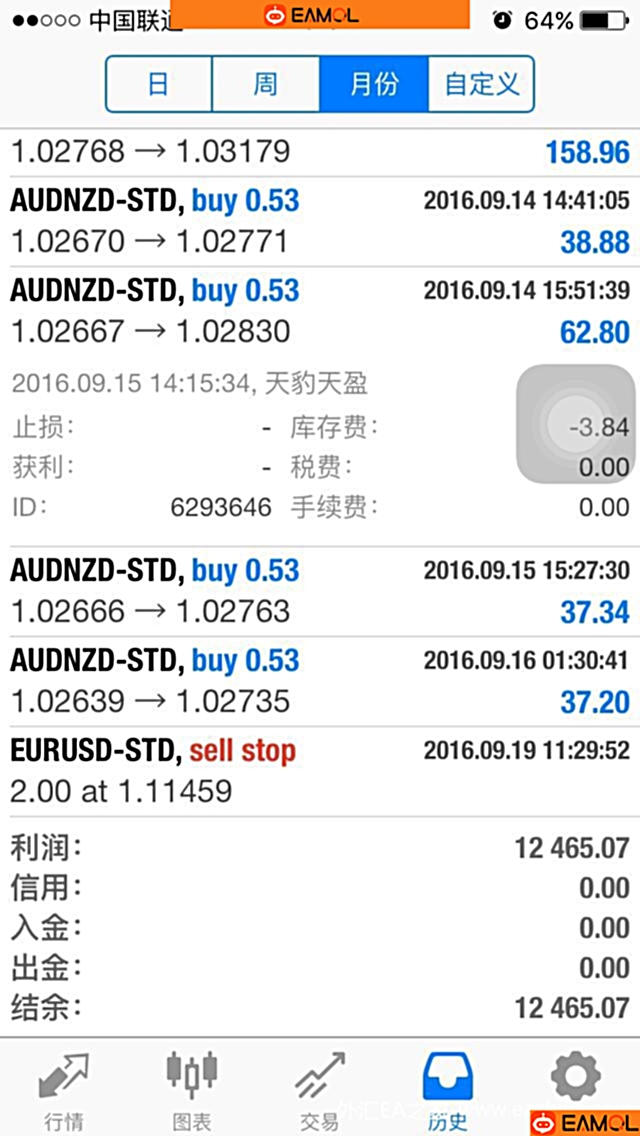Viewport: 640px width, 1136px height.
Task: Open the 自定义 custom period option
Action: click(481, 84)
